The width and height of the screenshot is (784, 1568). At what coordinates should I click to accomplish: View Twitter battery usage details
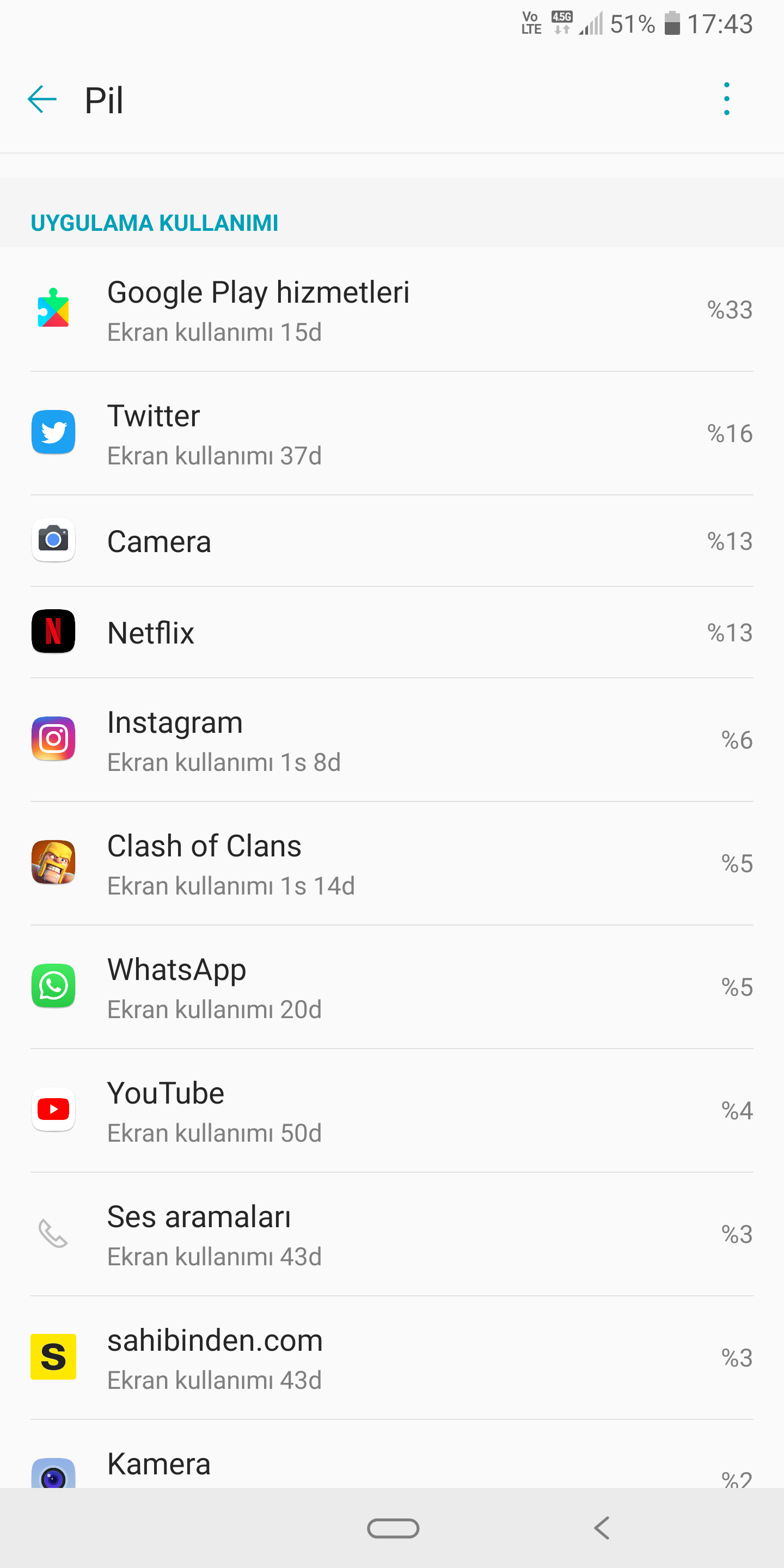pos(391,434)
